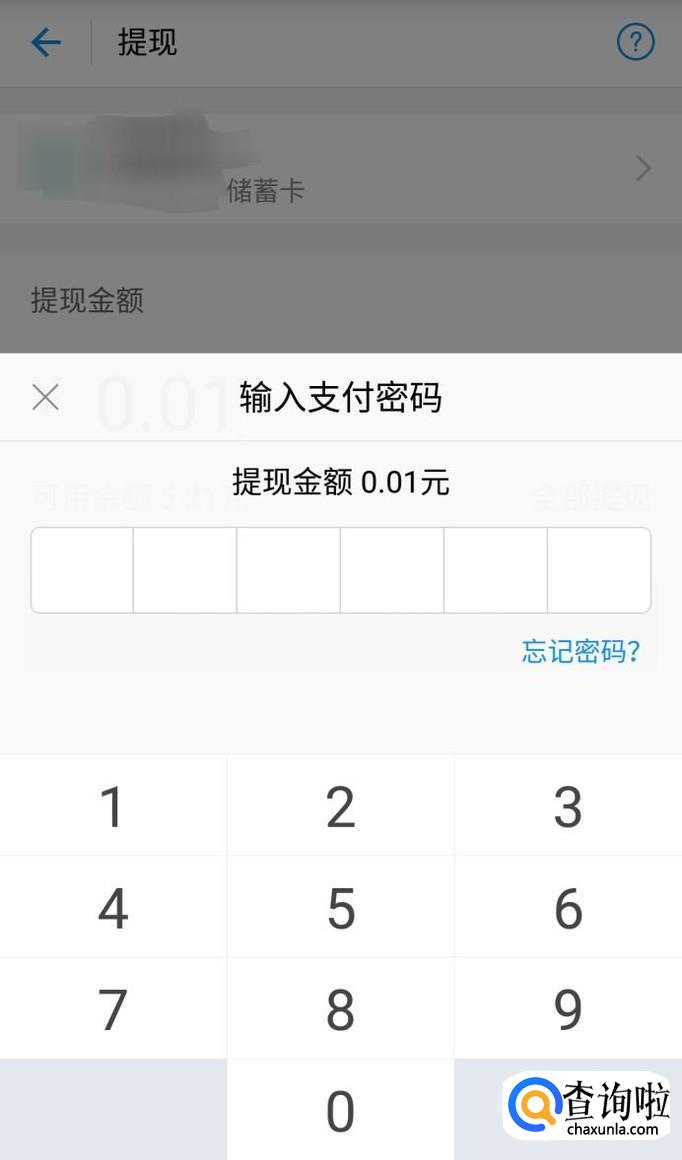Viewport: 682px width, 1160px height.
Task: Enter digit 1 on the keypad
Action: [113, 806]
